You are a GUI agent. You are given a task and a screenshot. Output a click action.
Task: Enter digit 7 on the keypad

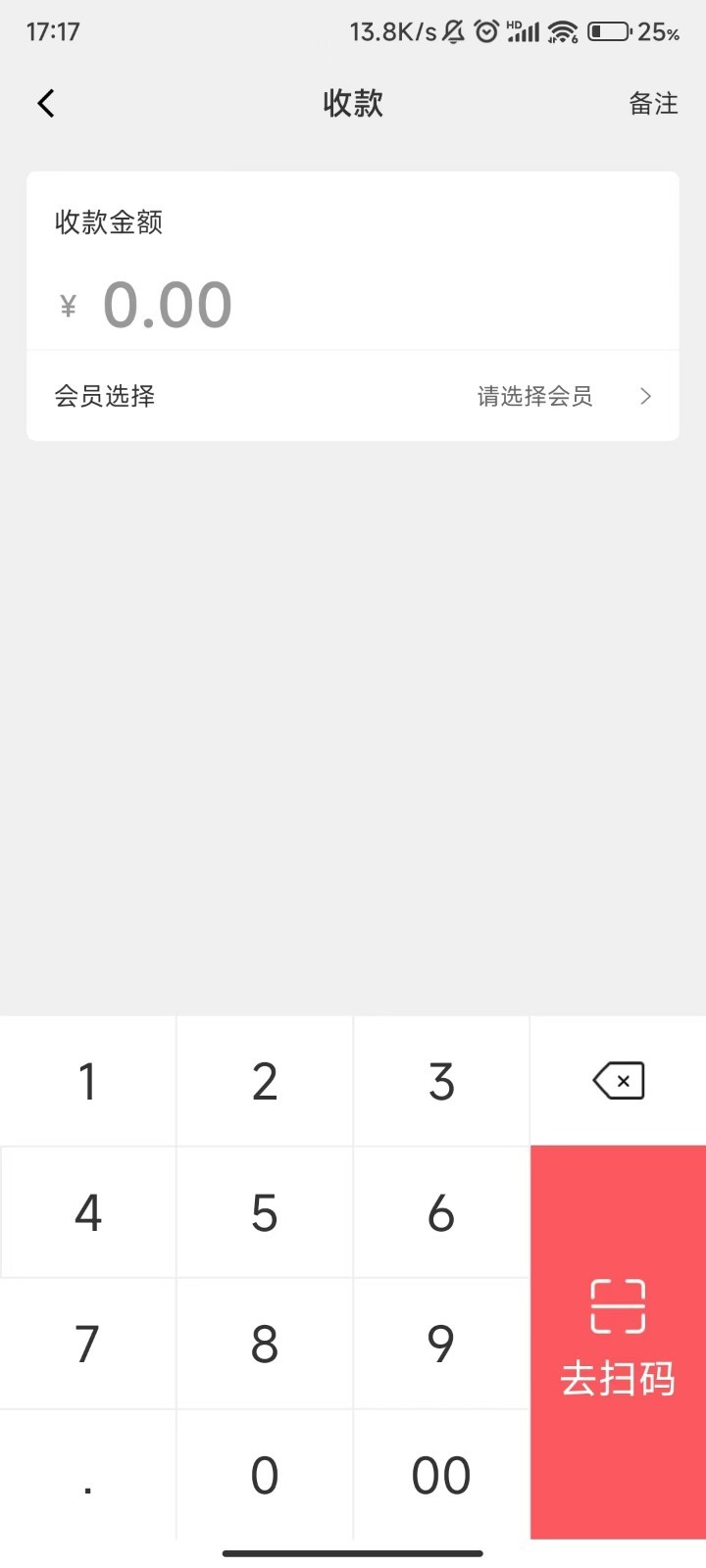click(x=88, y=1344)
